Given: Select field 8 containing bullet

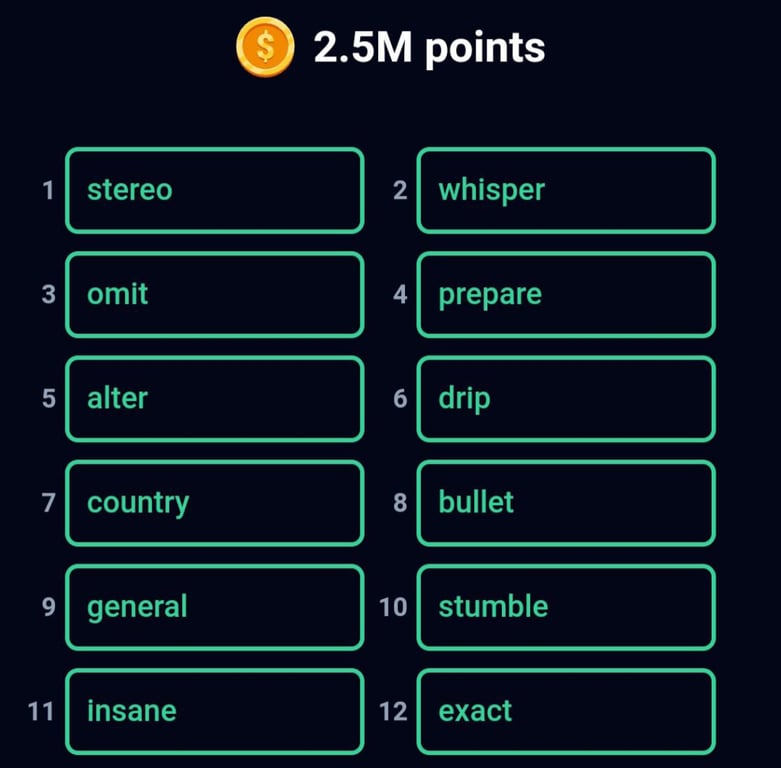Looking at the screenshot, I should coord(565,502).
